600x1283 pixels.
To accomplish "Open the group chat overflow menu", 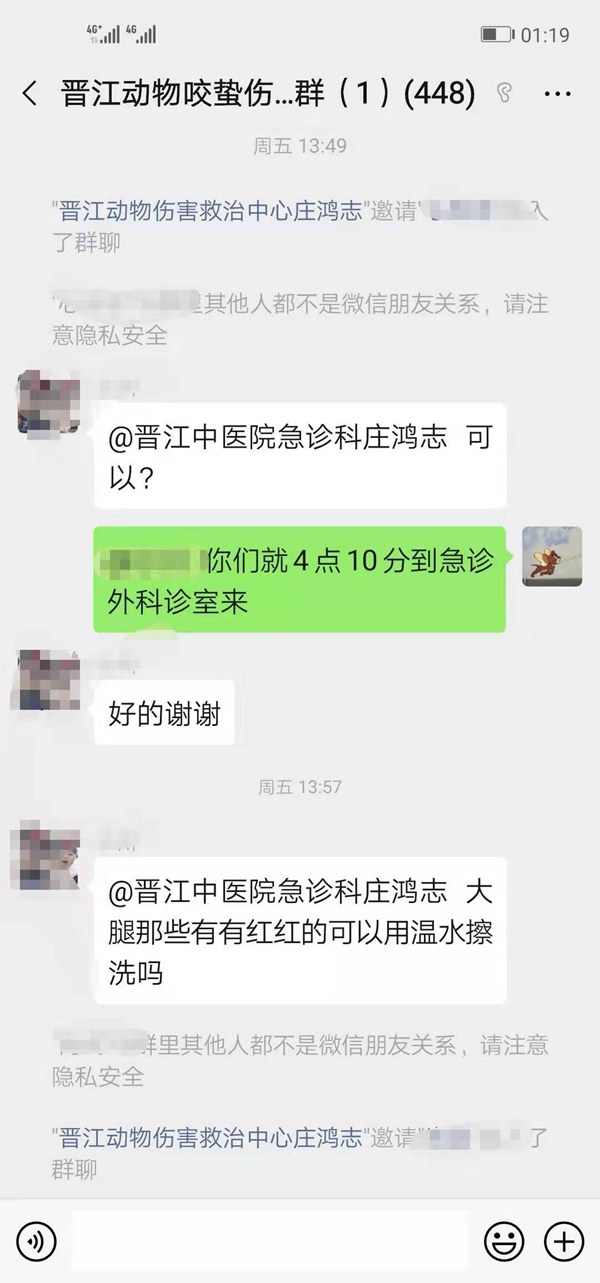I will click(556, 94).
